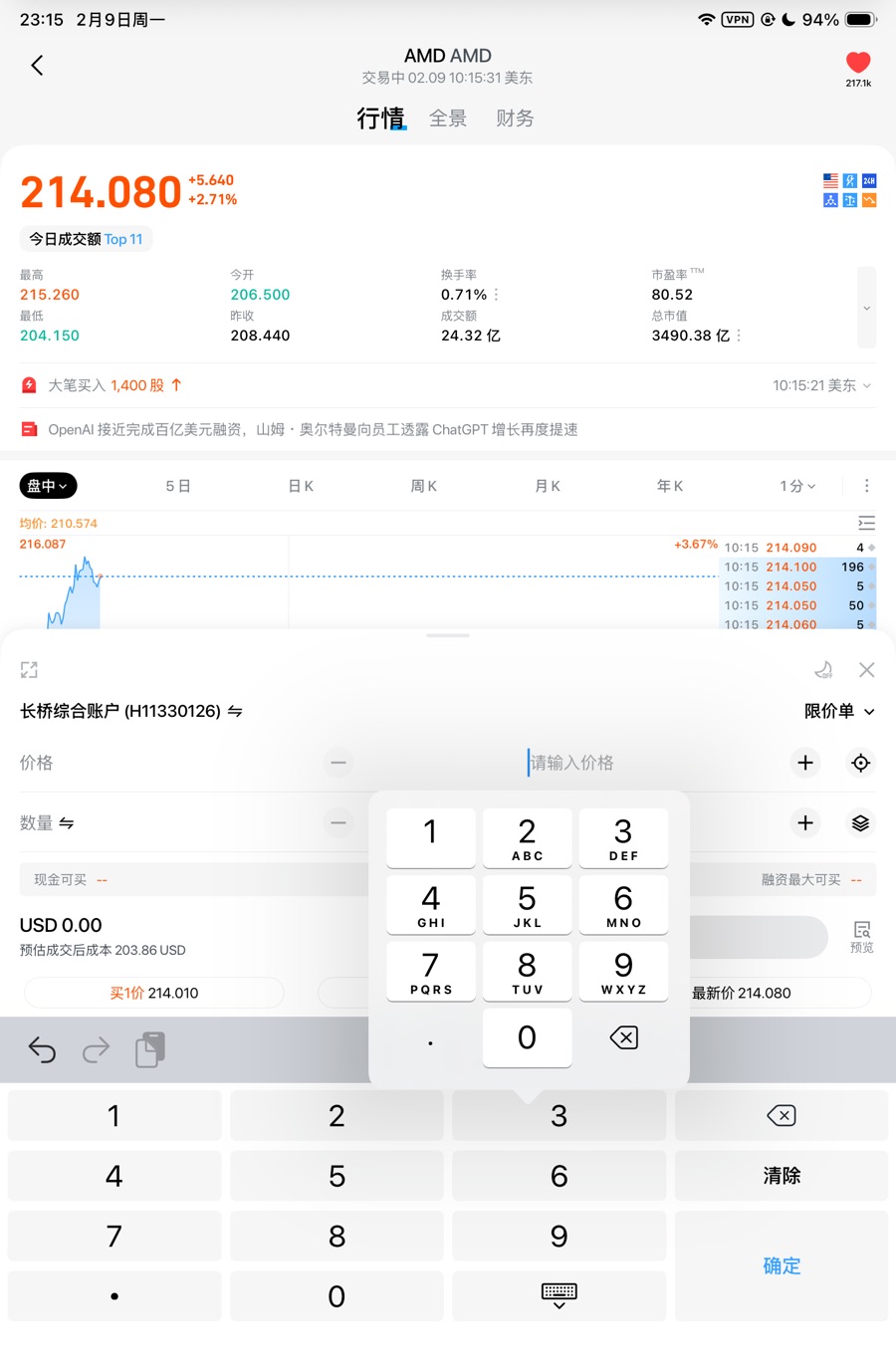
Task: Confirm entry with 确定
Action: click(x=782, y=1265)
